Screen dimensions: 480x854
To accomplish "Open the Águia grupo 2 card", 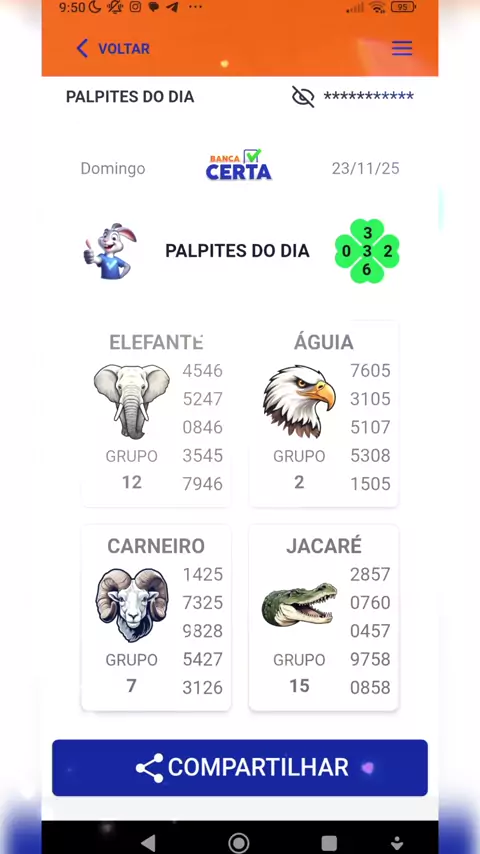I will 324,414.
